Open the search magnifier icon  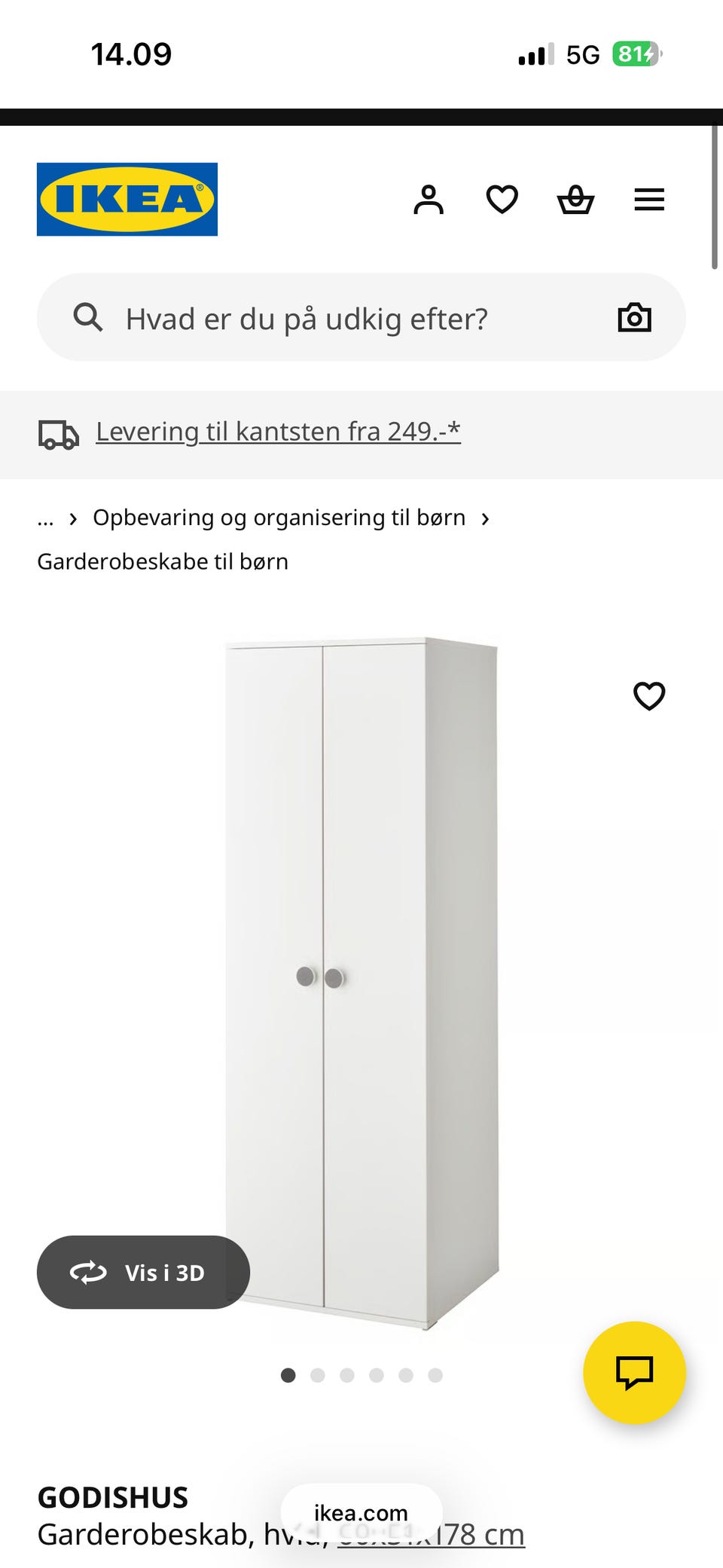click(88, 317)
